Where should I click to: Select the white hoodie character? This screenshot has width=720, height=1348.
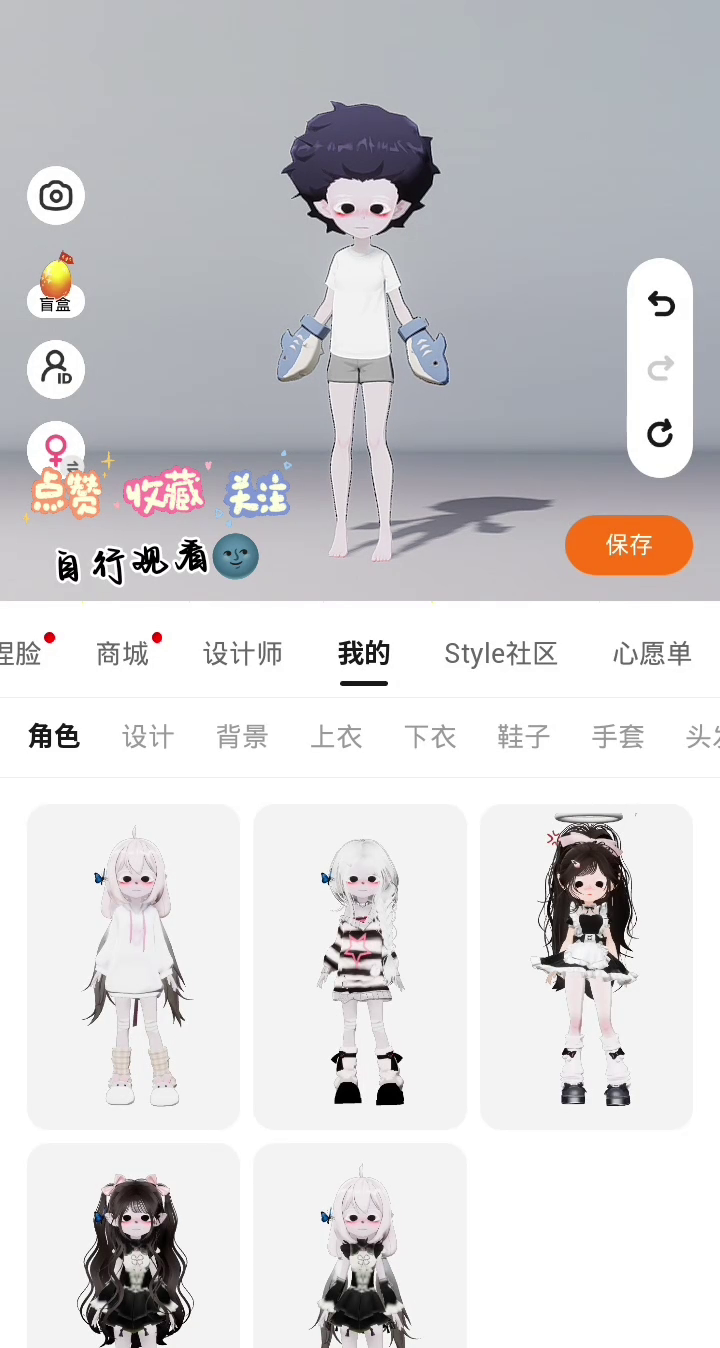point(133,966)
